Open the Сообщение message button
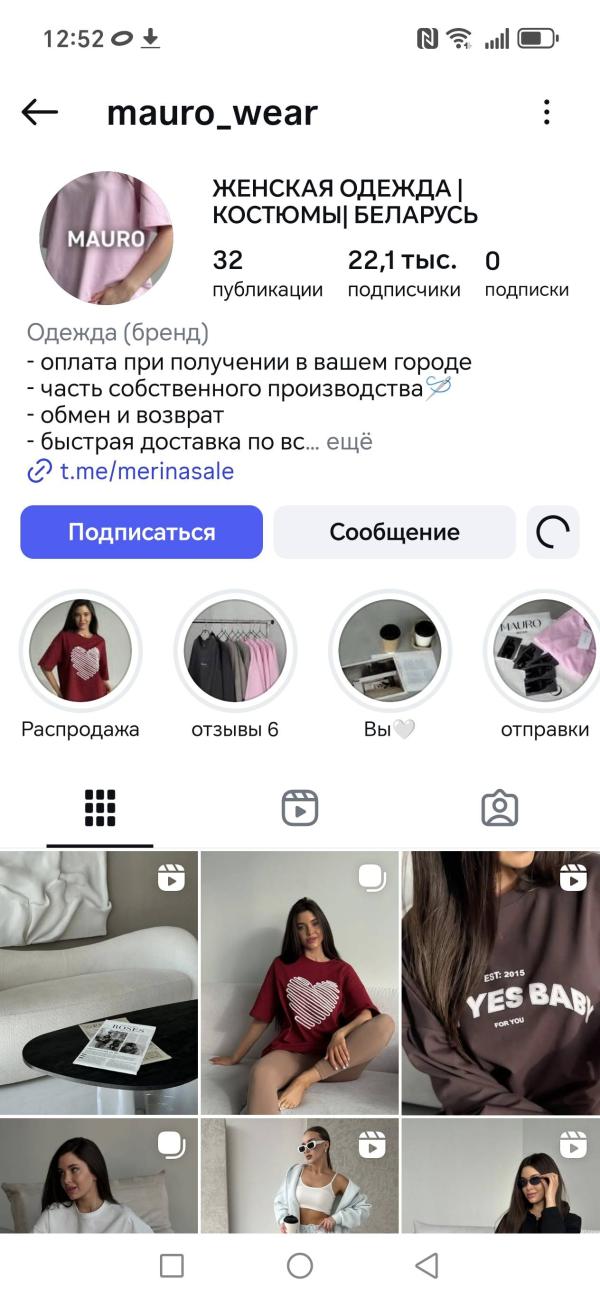This screenshot has width=600, height=1298. [x=394, y=532]
